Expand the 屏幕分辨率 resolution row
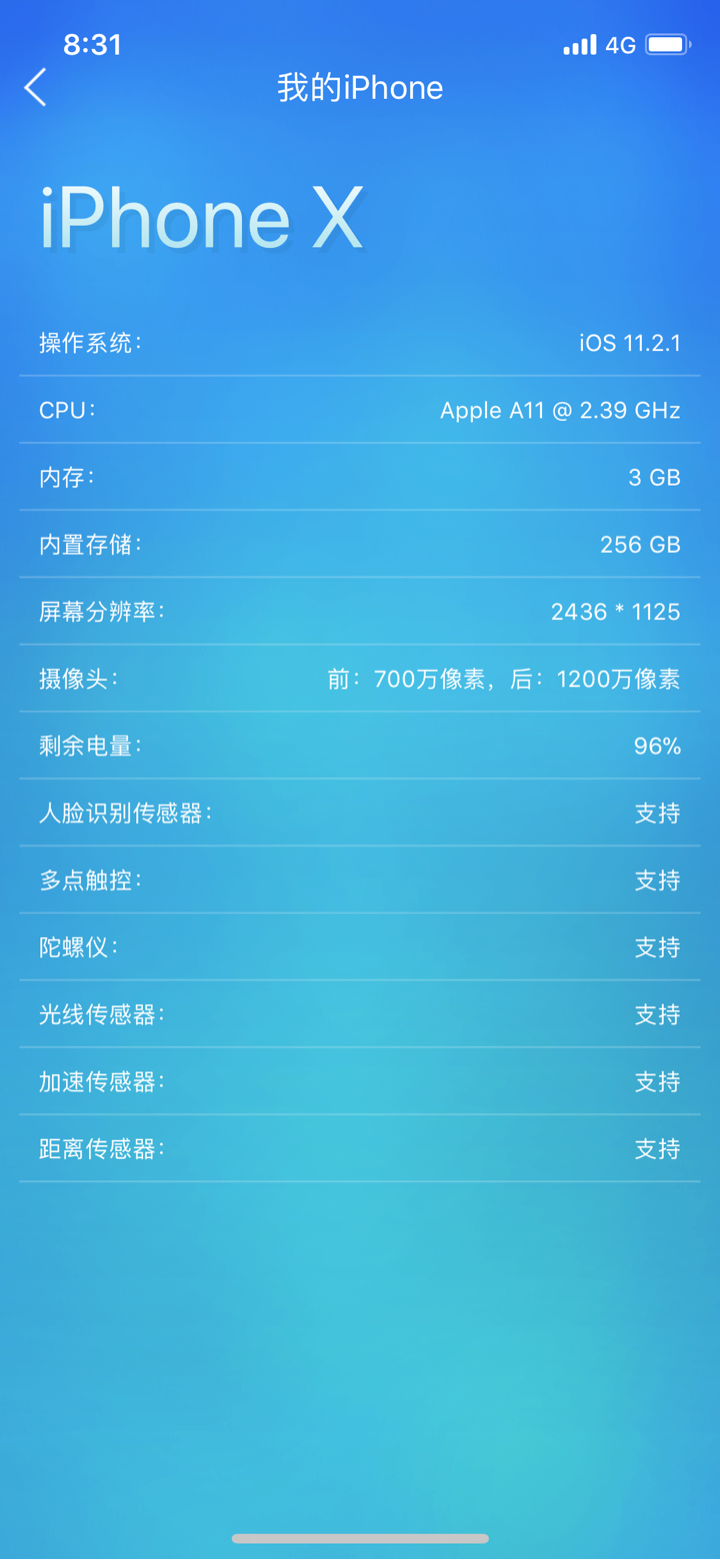 [x=360, y=611]
